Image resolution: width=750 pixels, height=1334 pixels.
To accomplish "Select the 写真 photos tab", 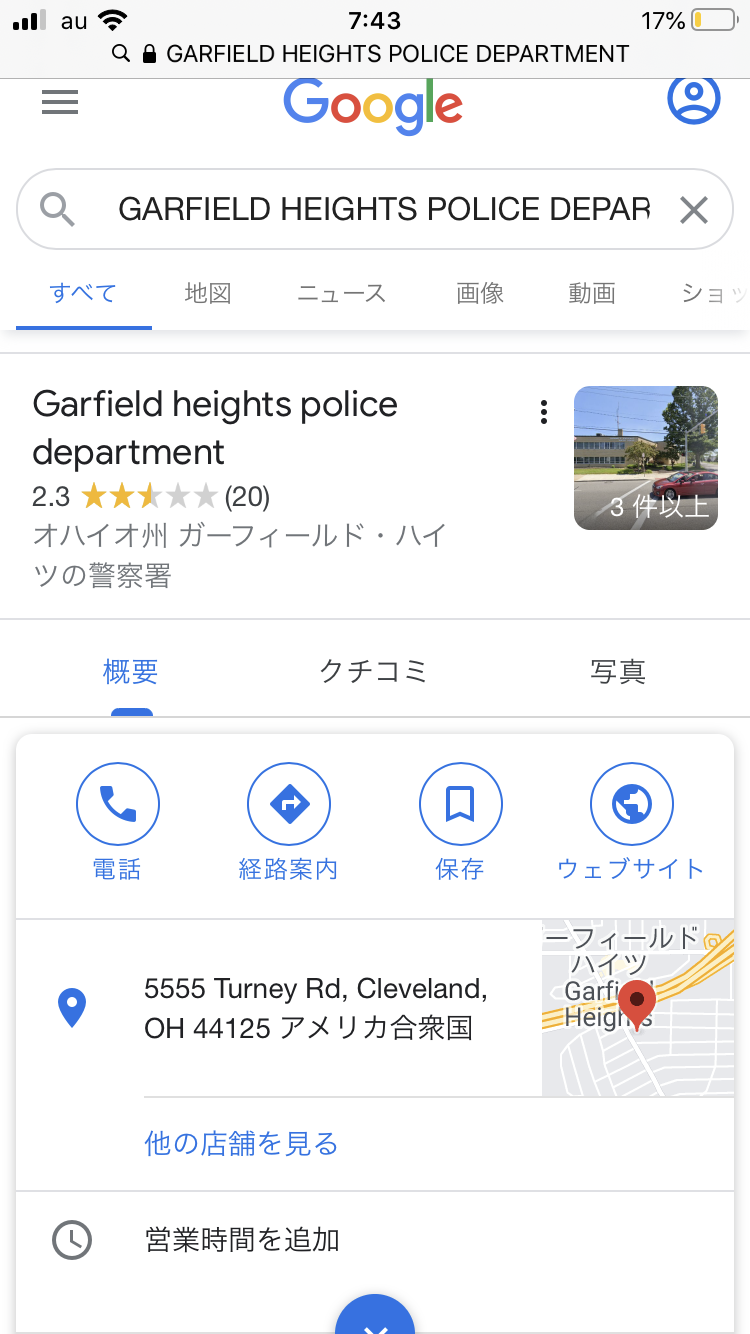I will 617,671.
